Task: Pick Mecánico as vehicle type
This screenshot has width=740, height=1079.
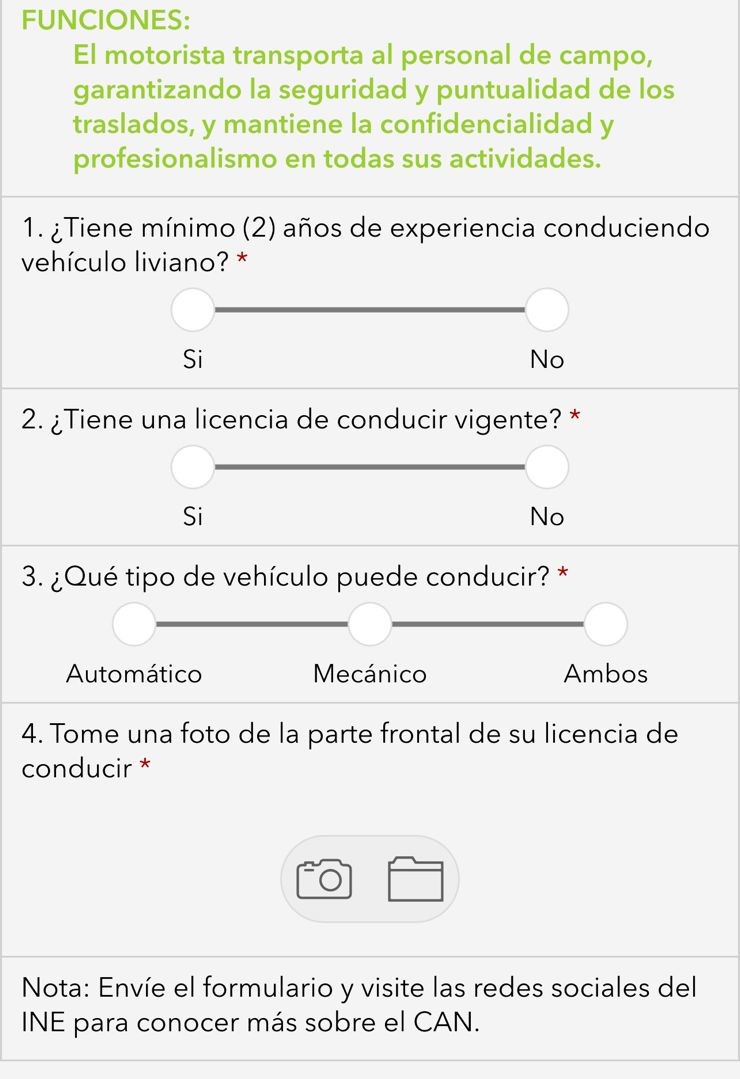Action: (x=370, y=626)
